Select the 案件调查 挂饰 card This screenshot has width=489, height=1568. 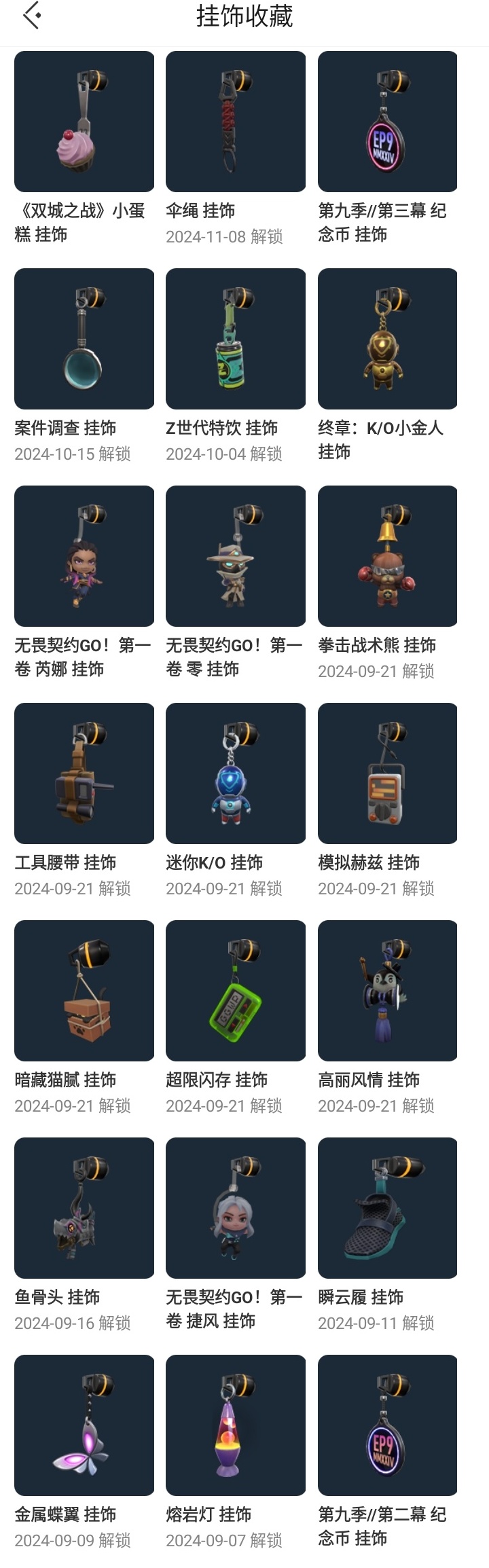[84, 340]
